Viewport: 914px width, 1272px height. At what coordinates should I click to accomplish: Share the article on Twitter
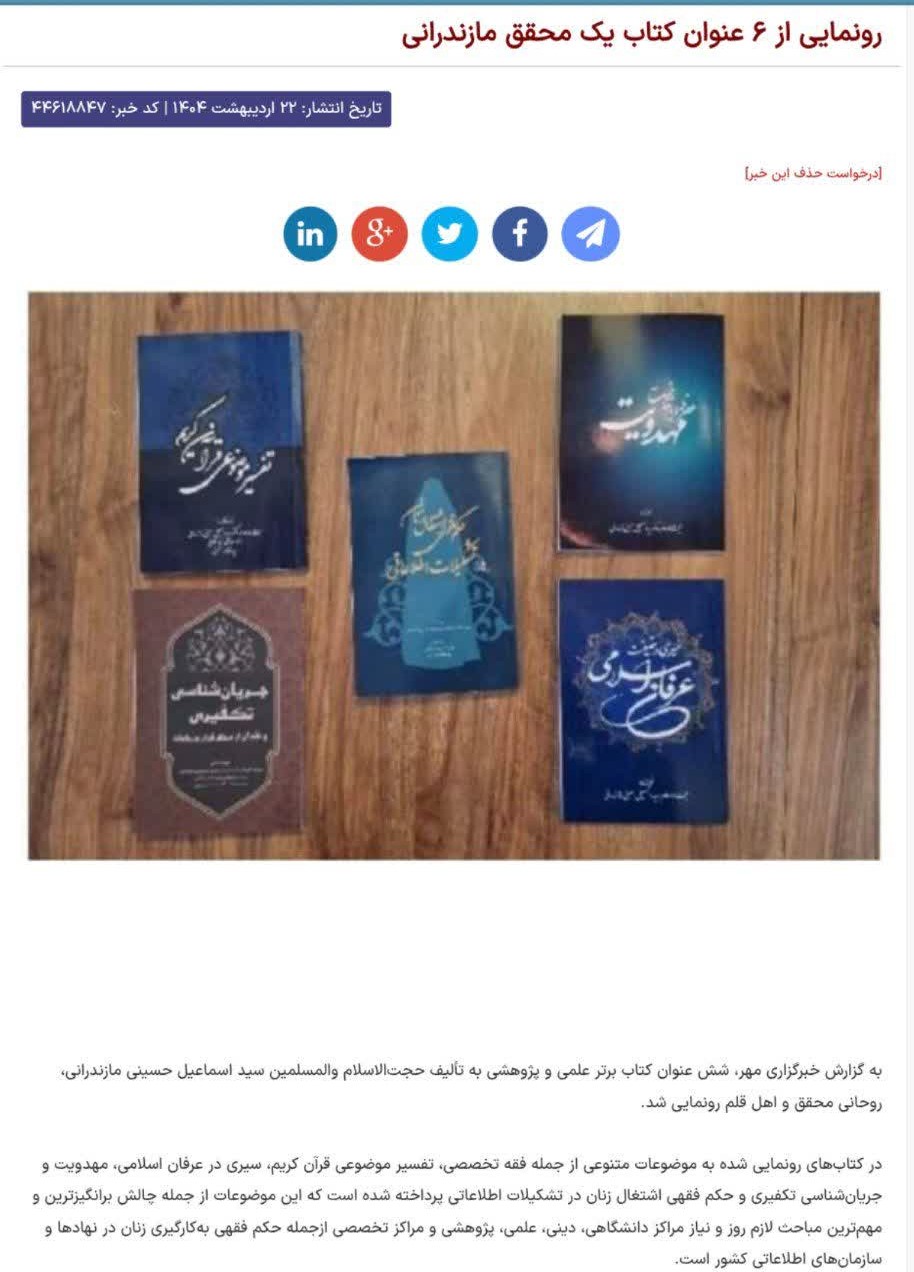coord(450,234)
